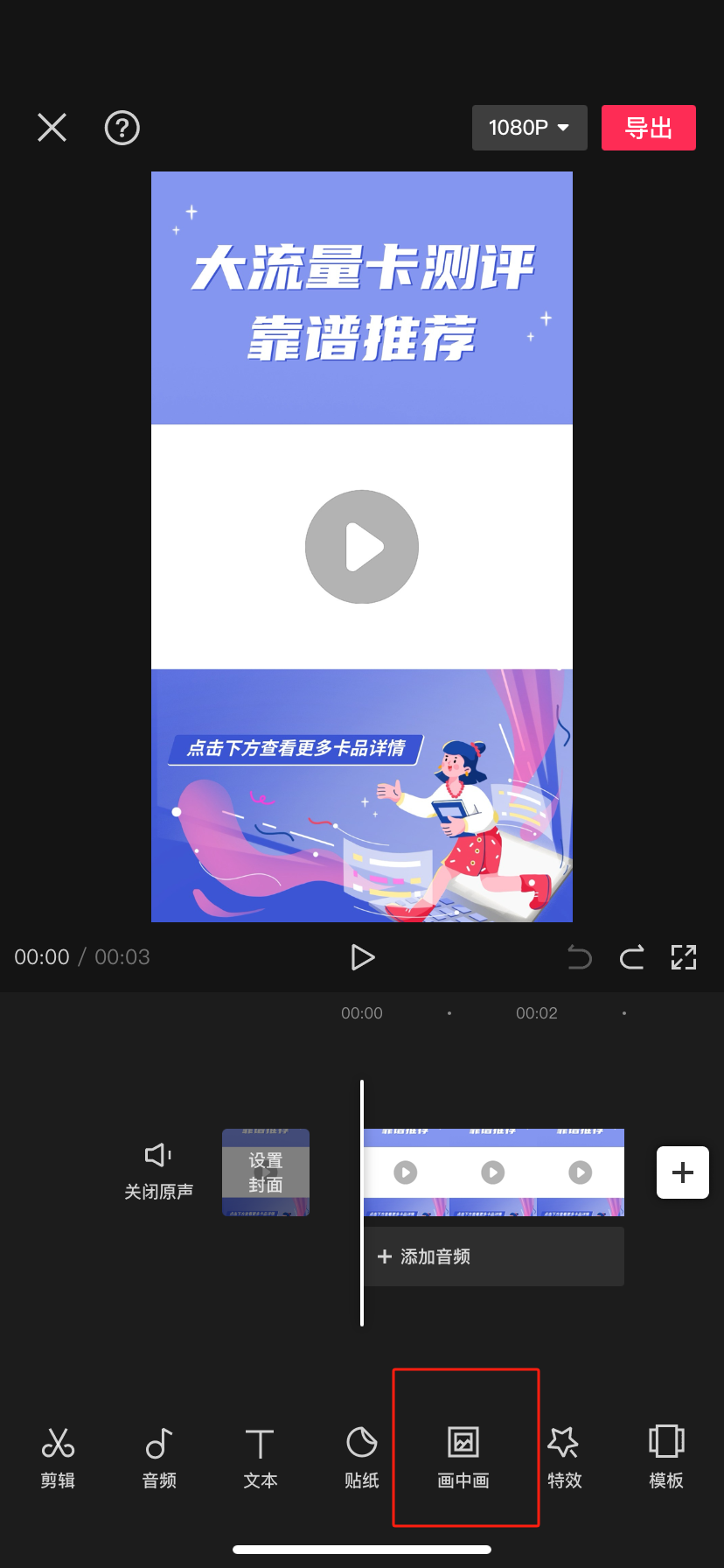Open the 音频 audio tool
Image resolution: width=724 pixels, height=1568 pixels.
[159, 1457]
